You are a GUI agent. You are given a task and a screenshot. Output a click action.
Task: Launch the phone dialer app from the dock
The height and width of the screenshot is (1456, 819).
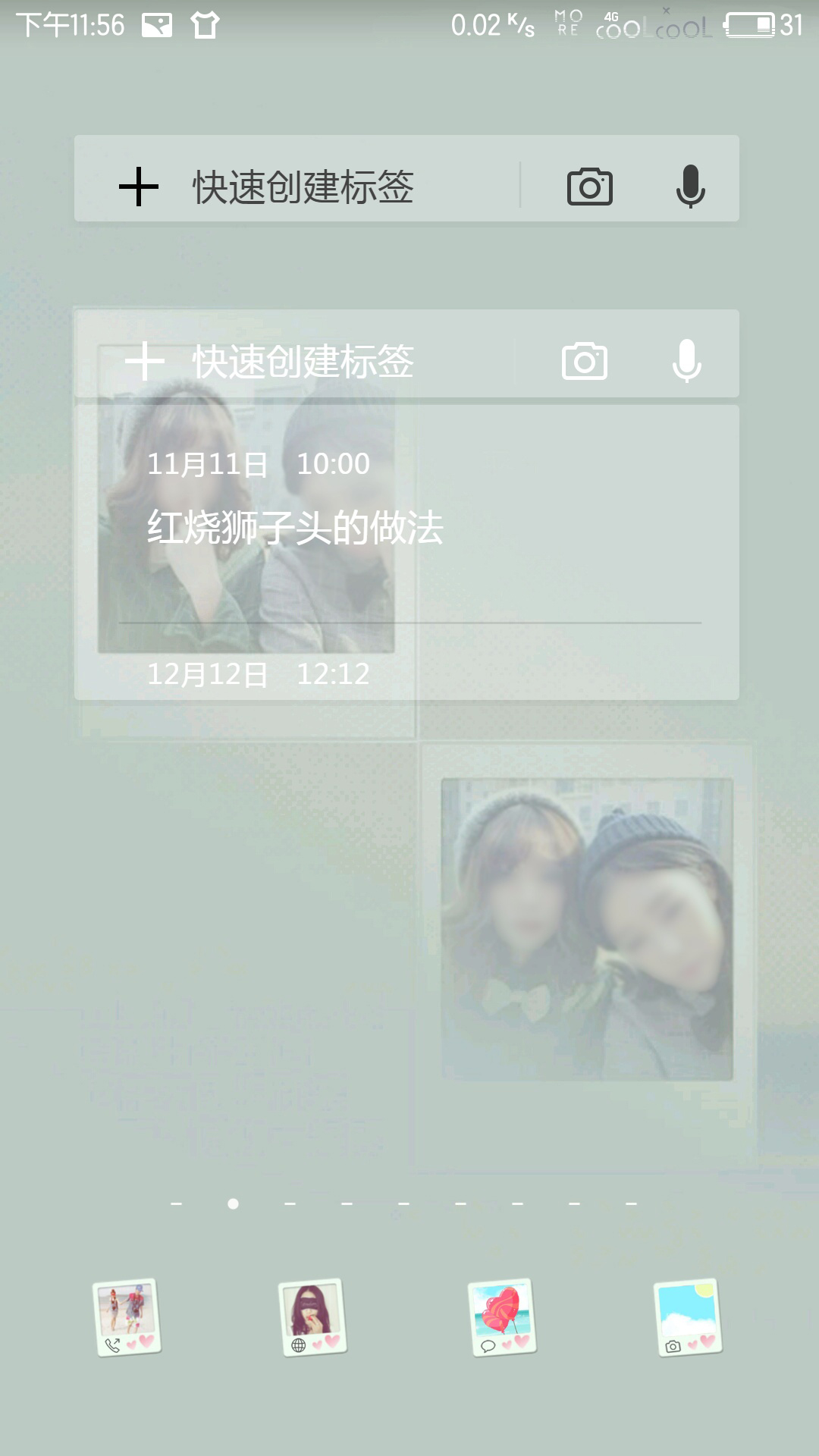[127, 1317]
